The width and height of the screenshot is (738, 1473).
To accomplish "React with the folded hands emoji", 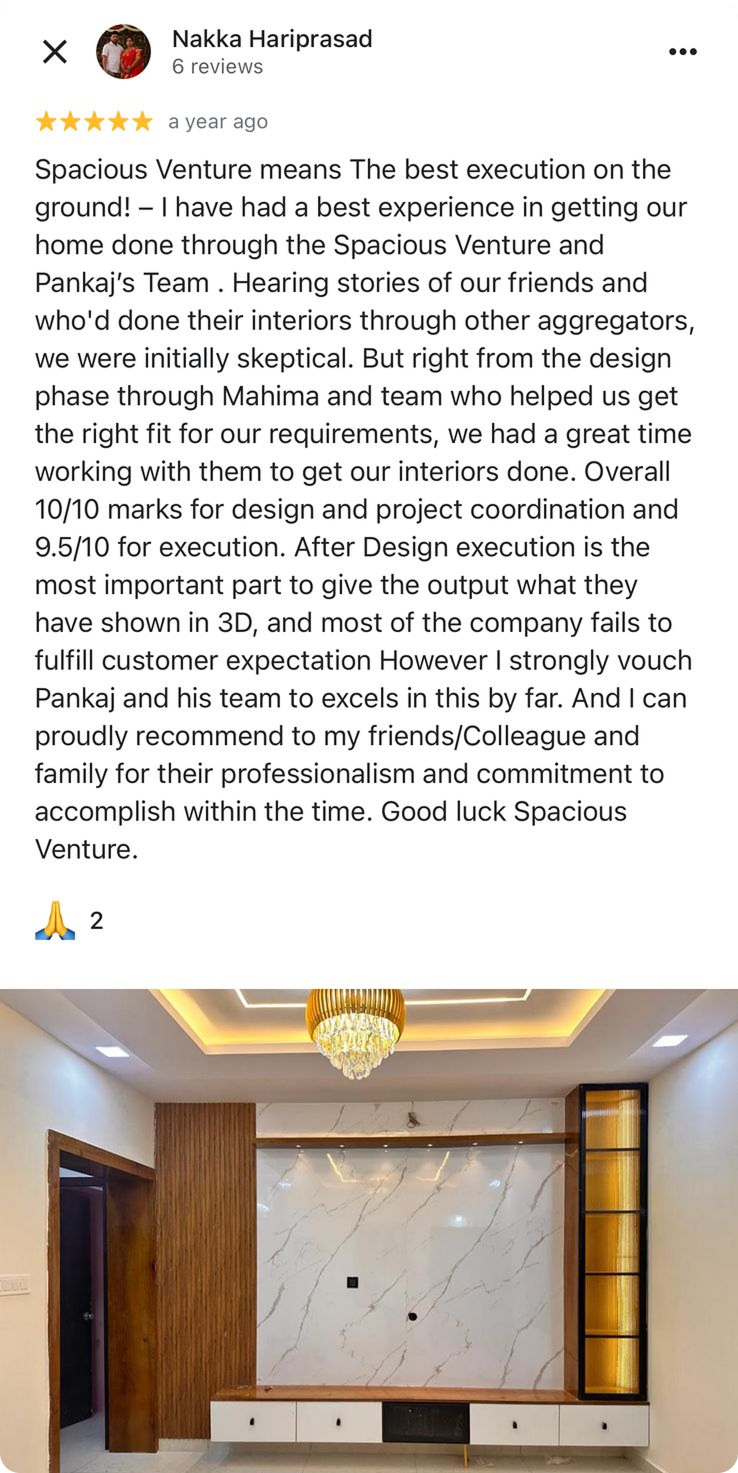I will 55,920.
